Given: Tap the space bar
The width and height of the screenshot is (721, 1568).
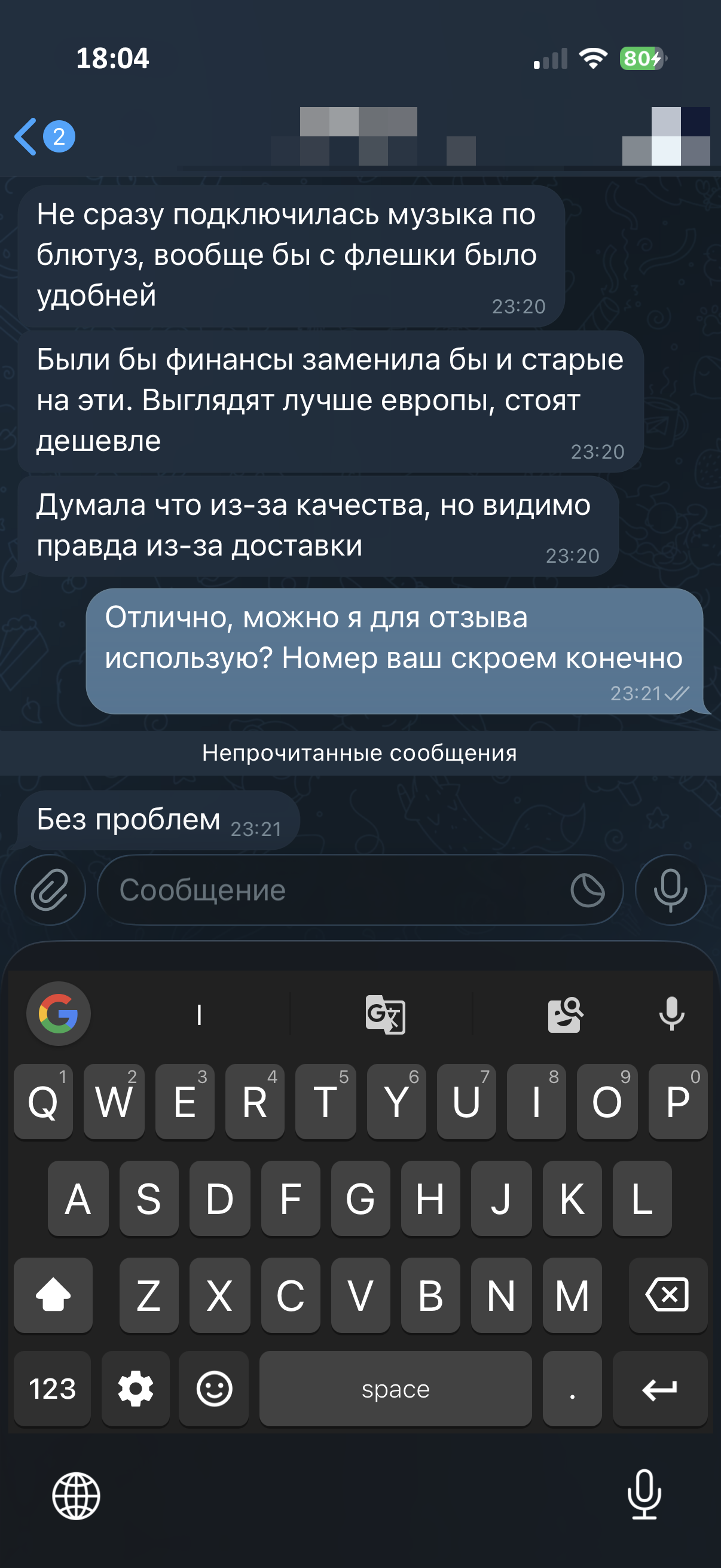Looking at the screenshot, I should click(396, 1389).
